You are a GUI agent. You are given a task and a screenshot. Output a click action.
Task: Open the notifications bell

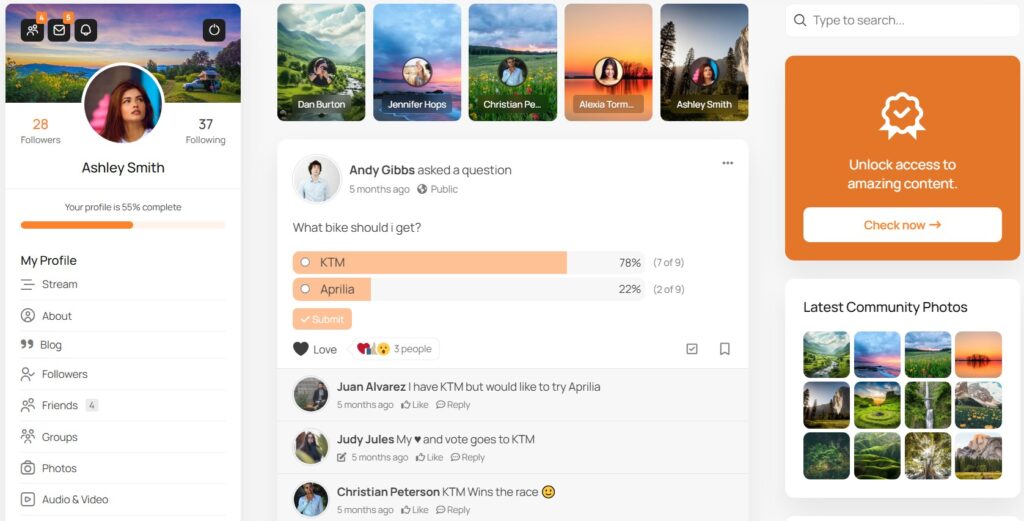[x=86, y=30]
